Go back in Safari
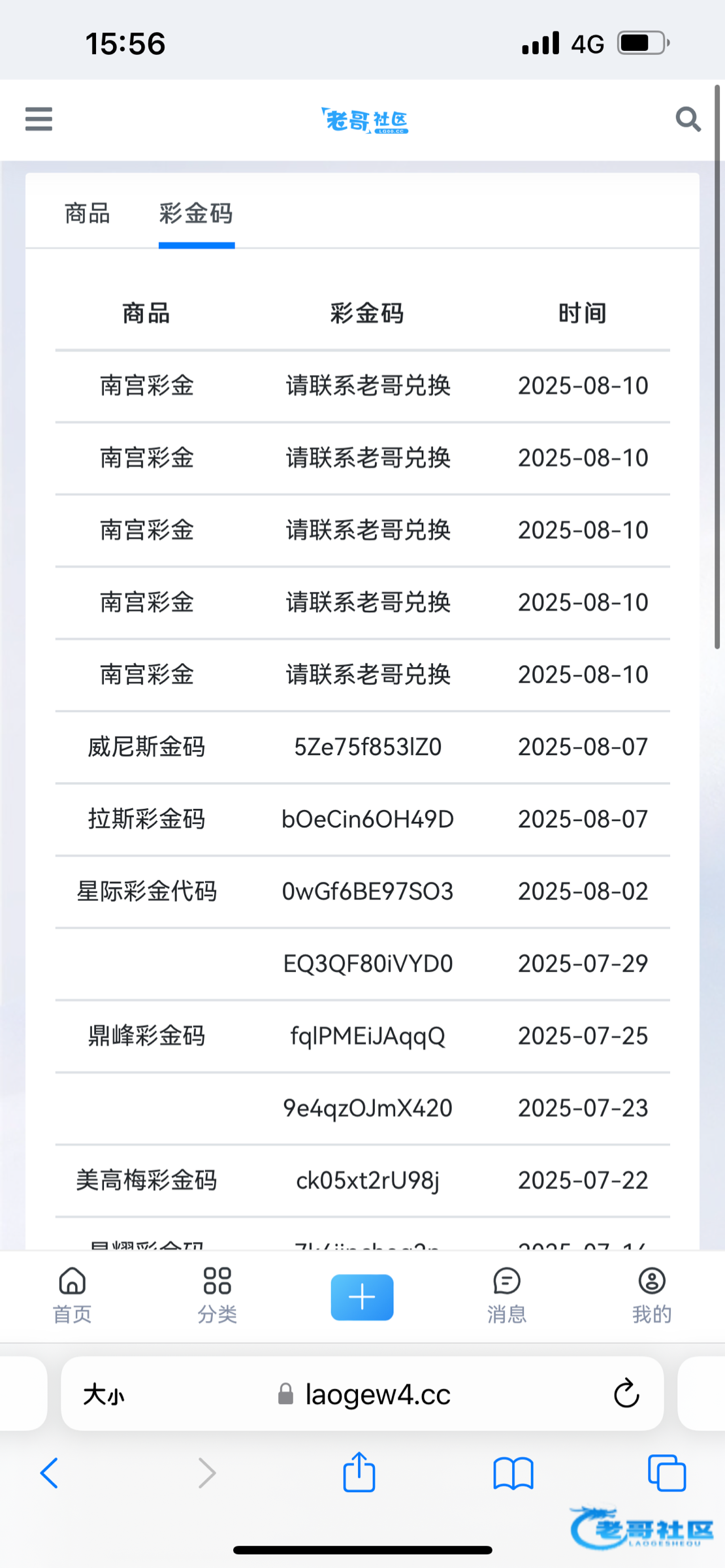 point(50,1473)
